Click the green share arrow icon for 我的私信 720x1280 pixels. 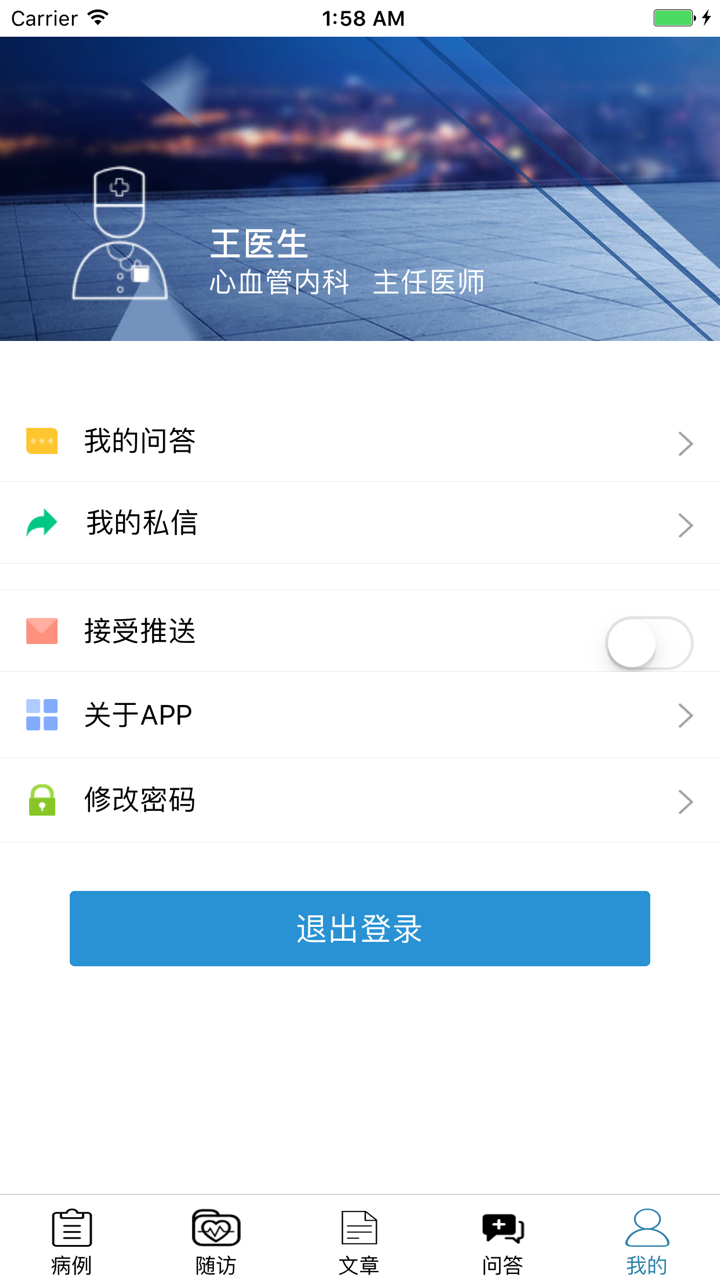click(x=41, y=524)
